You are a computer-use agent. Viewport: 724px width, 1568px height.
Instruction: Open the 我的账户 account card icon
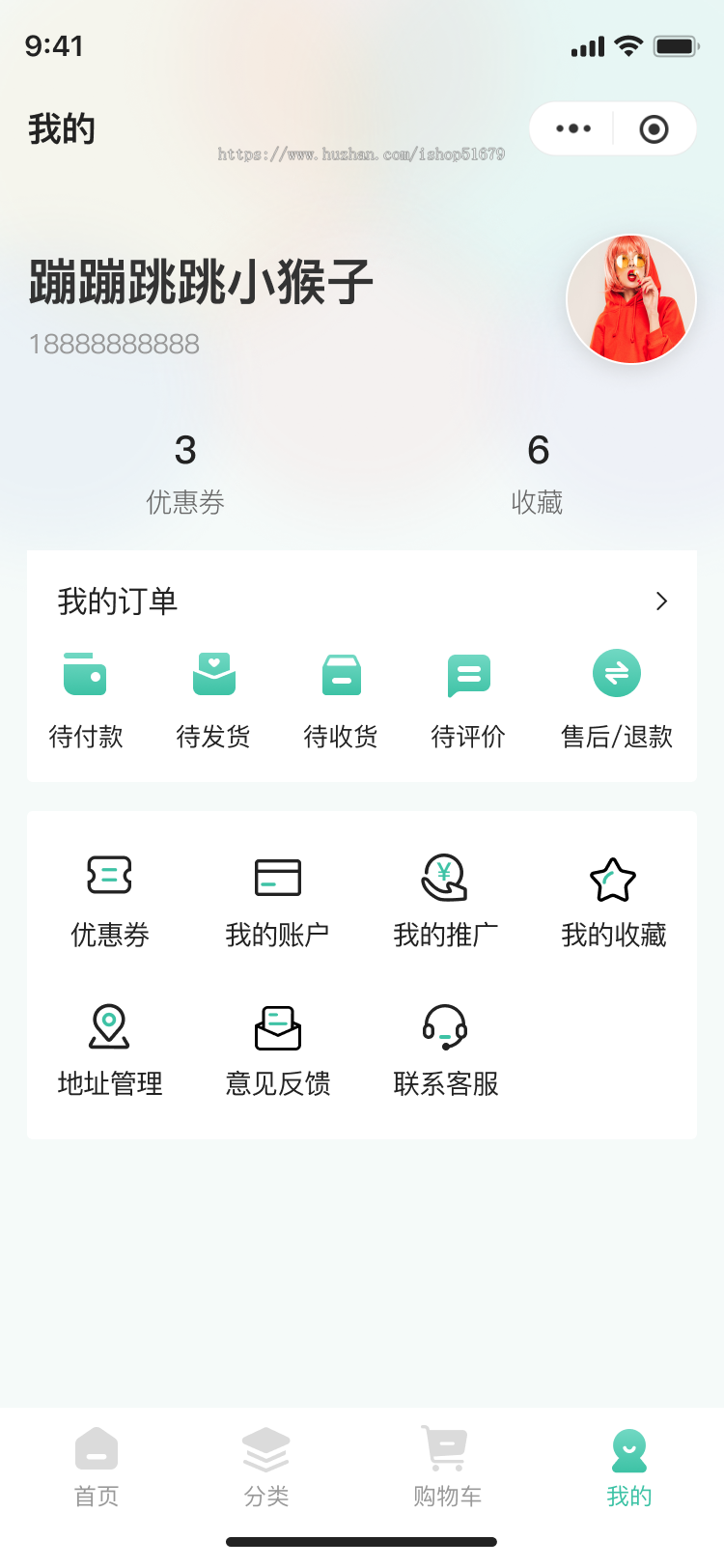(278, 879)
